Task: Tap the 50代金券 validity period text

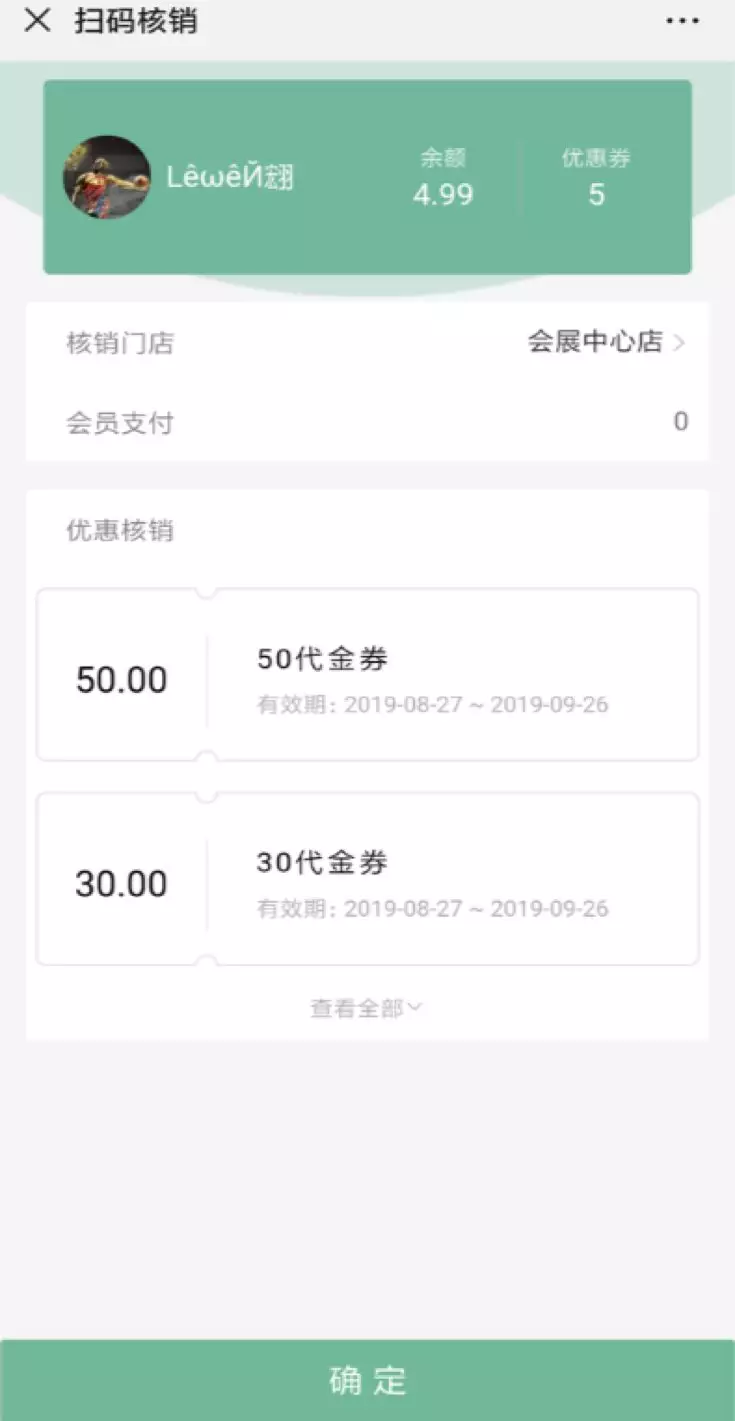Action: [431, 705]
